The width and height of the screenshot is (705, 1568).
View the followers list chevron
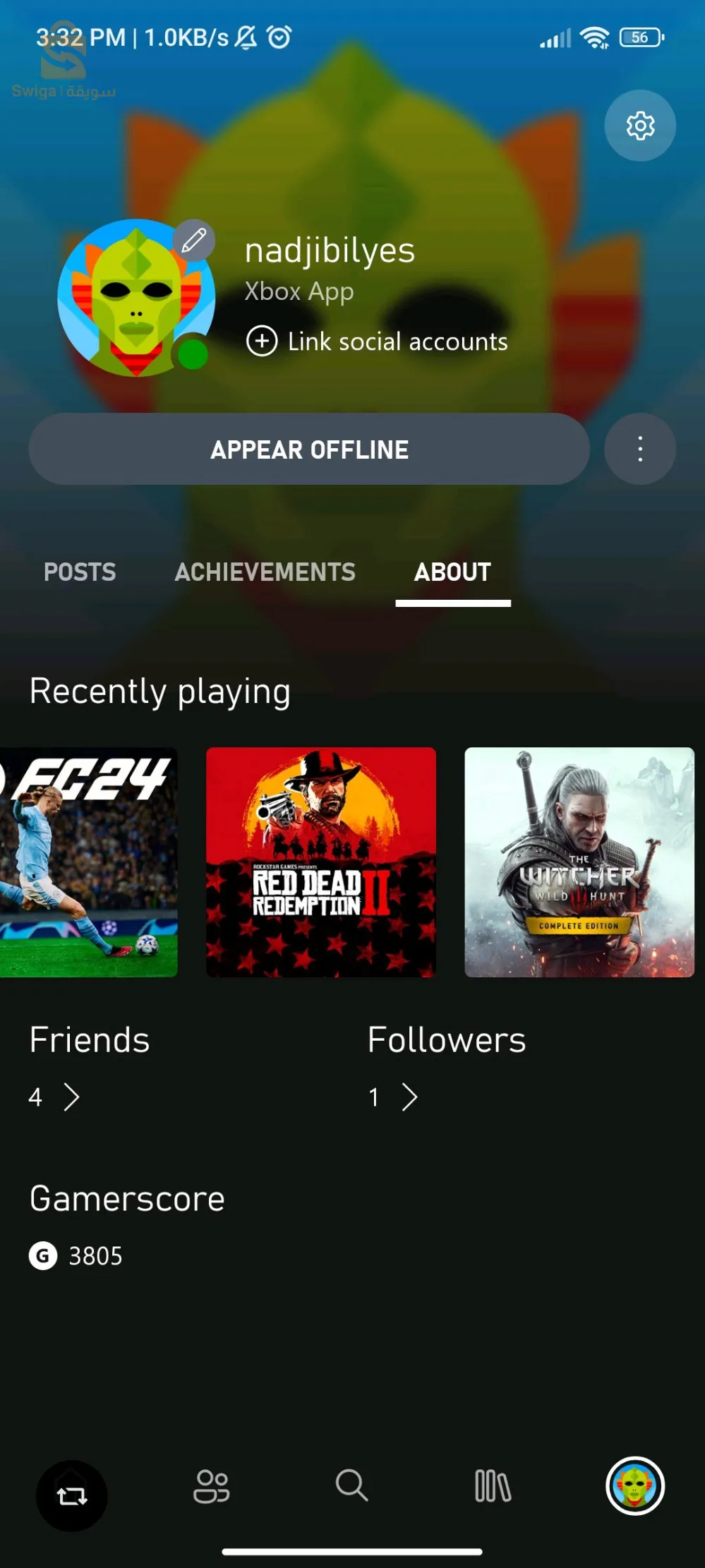pyautogui.click(x=409, y=1097)
